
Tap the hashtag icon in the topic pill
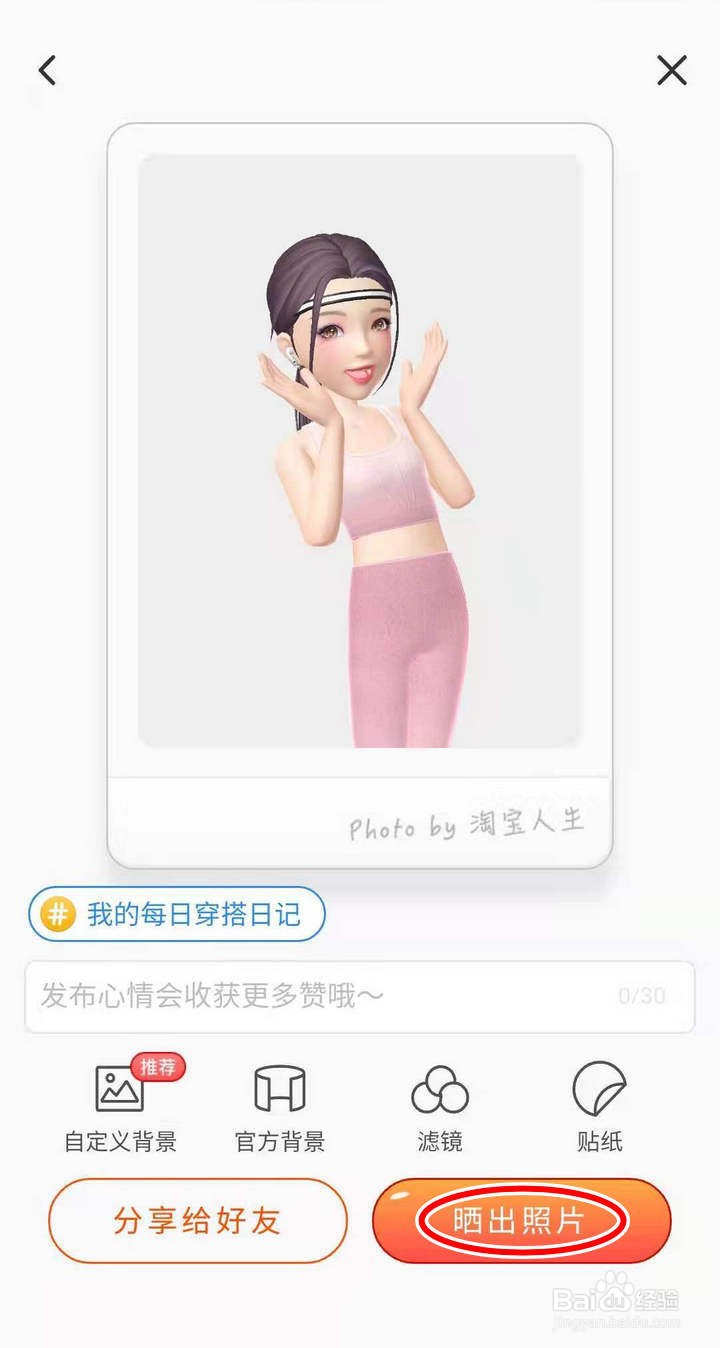click(57, 914)
